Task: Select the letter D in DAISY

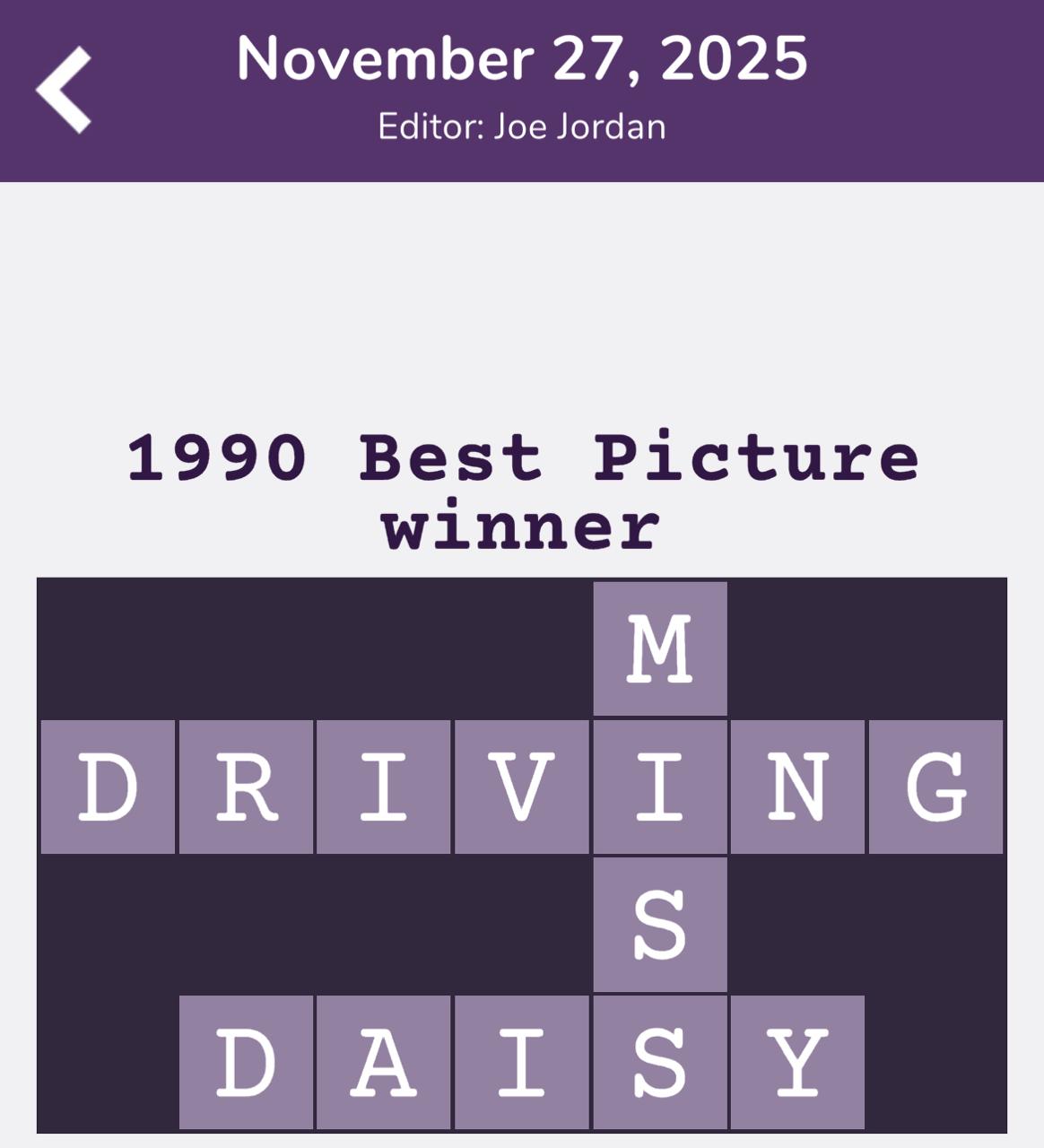Action: (x=244, y=1063)
